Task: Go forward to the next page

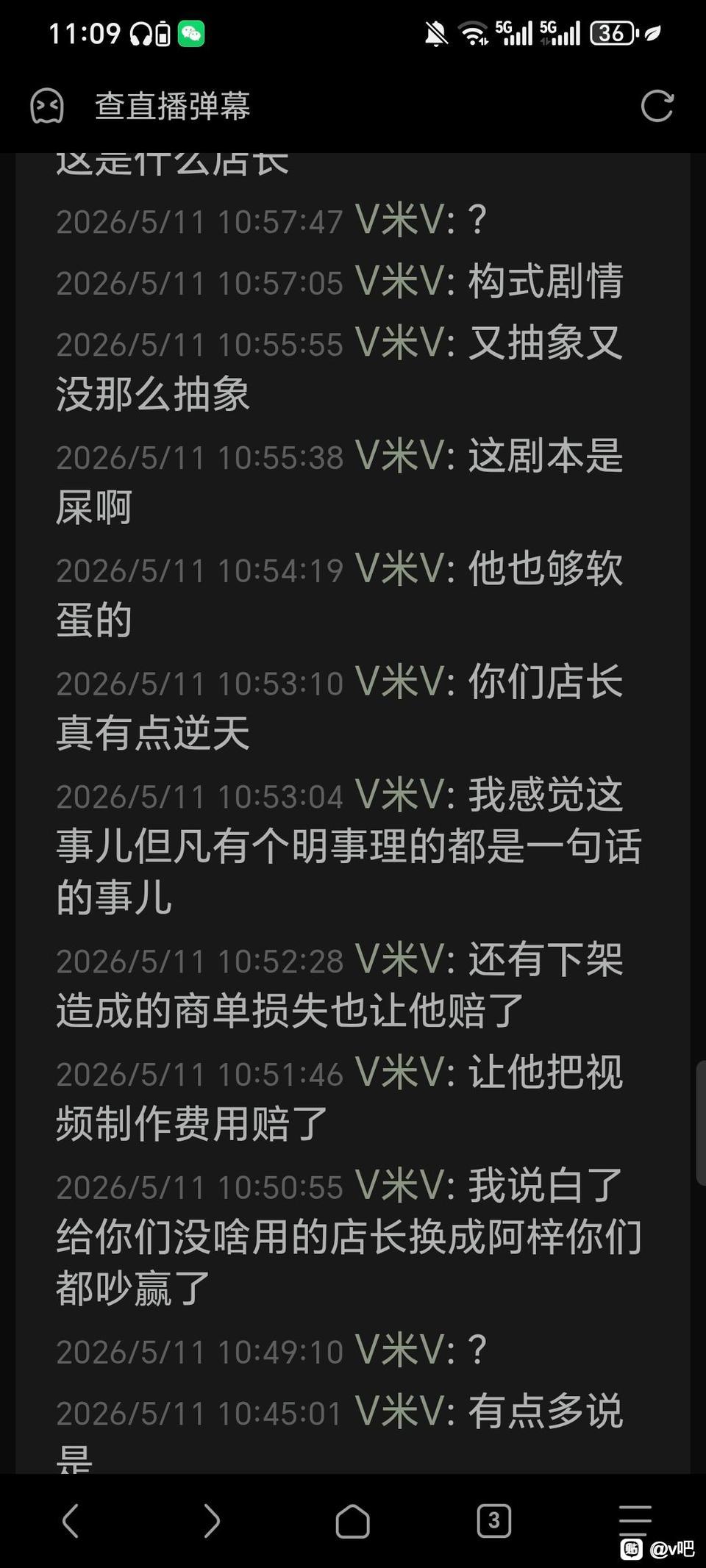Action: pos(211,1520)
